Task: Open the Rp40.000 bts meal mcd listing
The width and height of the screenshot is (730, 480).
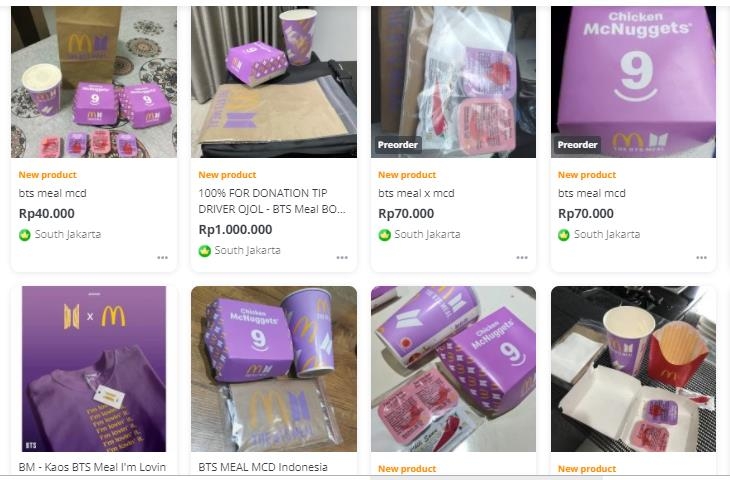Action: tap(93, 82)
